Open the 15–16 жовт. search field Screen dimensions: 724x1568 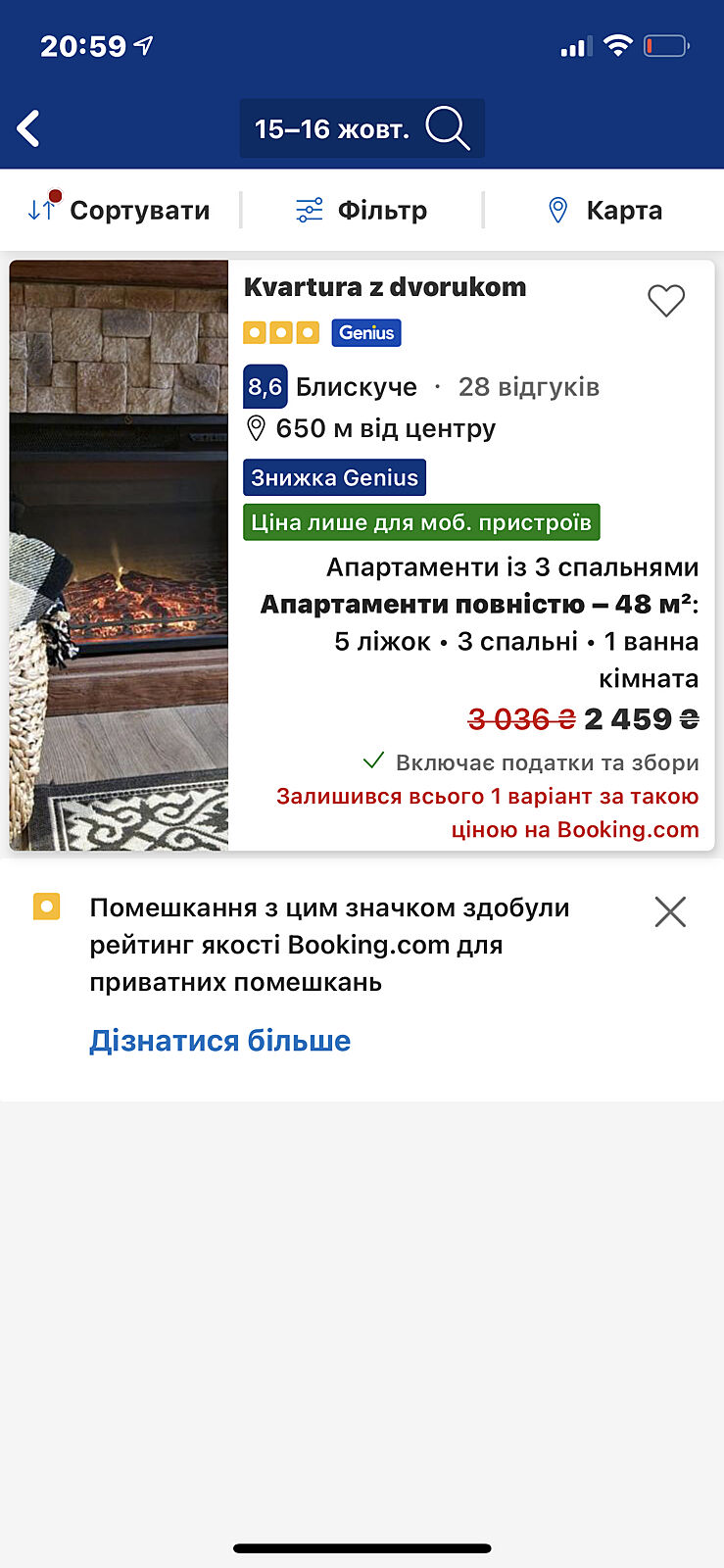pos(362,128)
